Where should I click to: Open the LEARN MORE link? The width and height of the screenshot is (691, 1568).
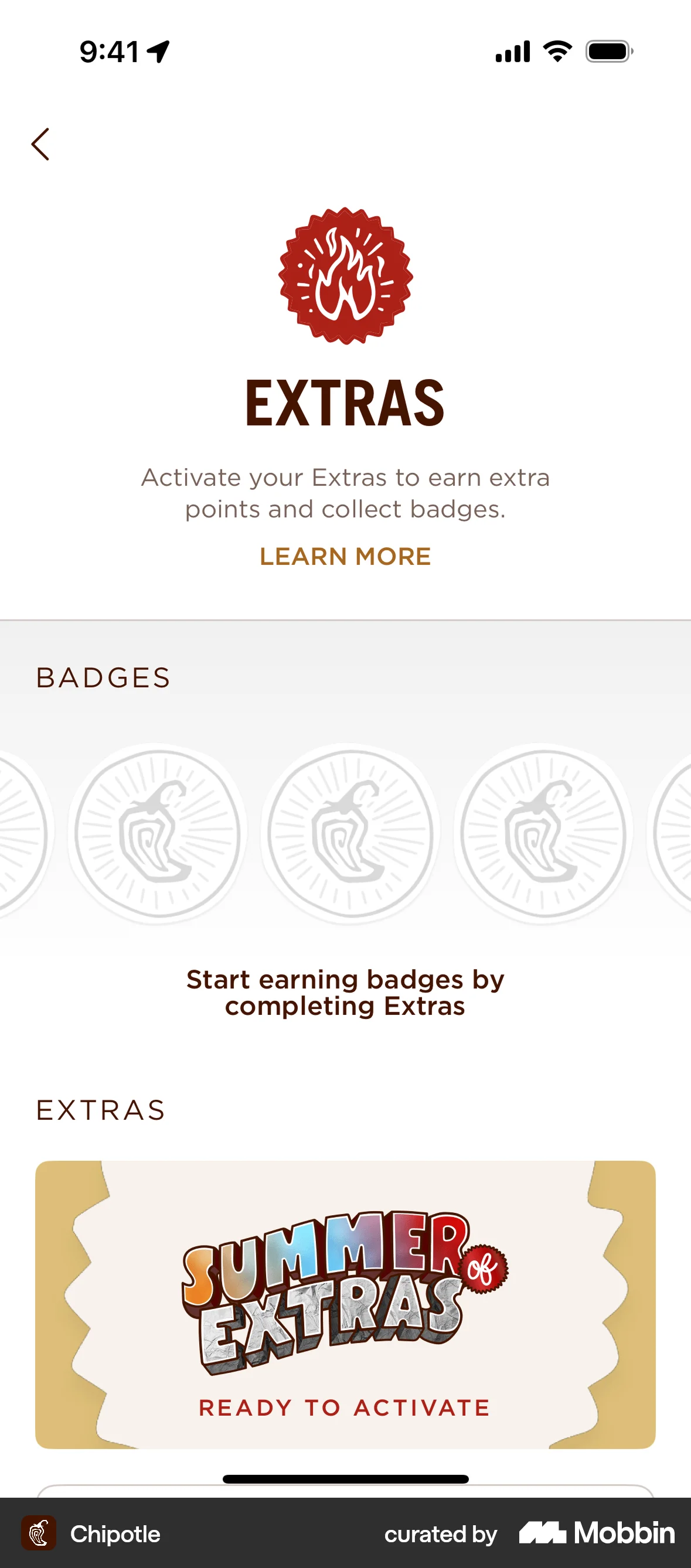point(345,556)
